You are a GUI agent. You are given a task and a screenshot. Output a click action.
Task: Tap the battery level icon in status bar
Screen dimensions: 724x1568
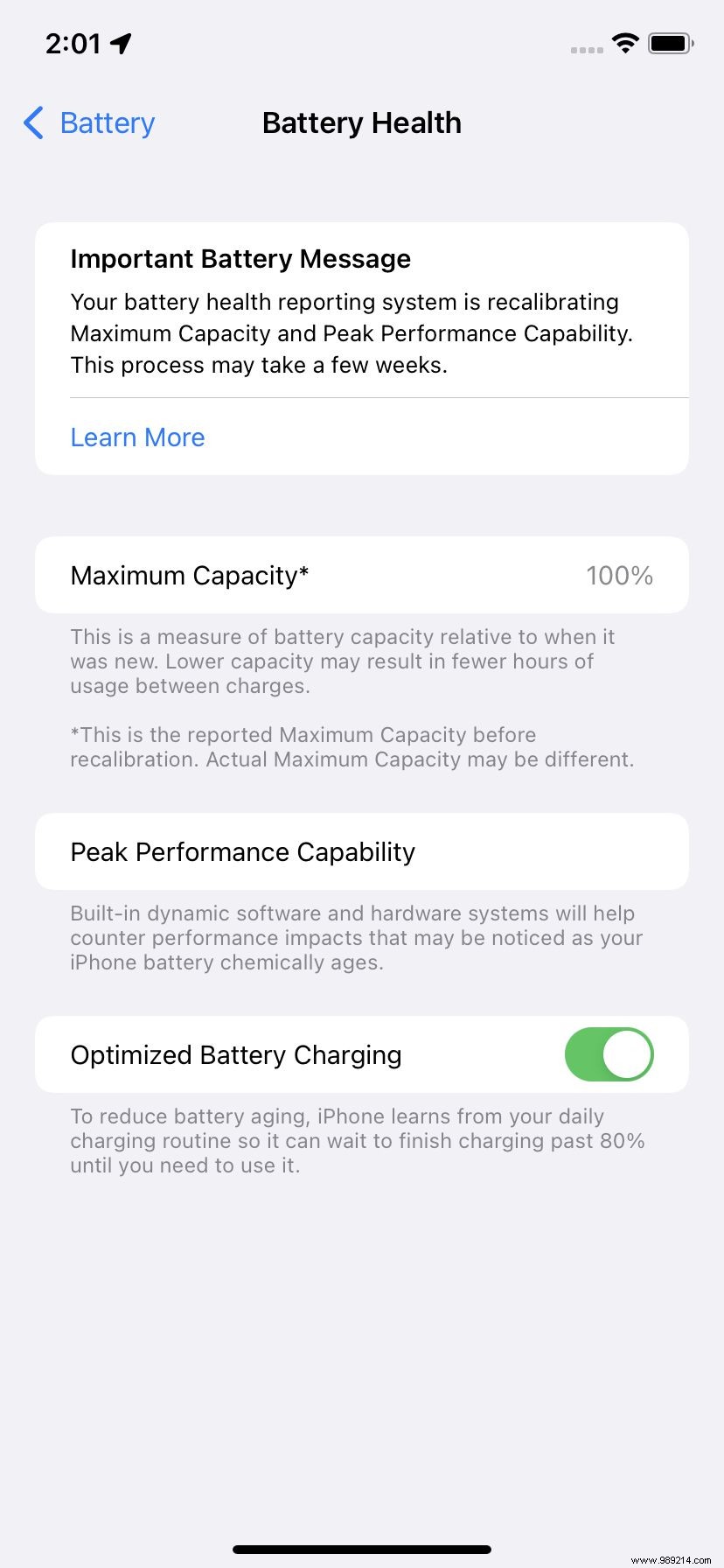670,44
